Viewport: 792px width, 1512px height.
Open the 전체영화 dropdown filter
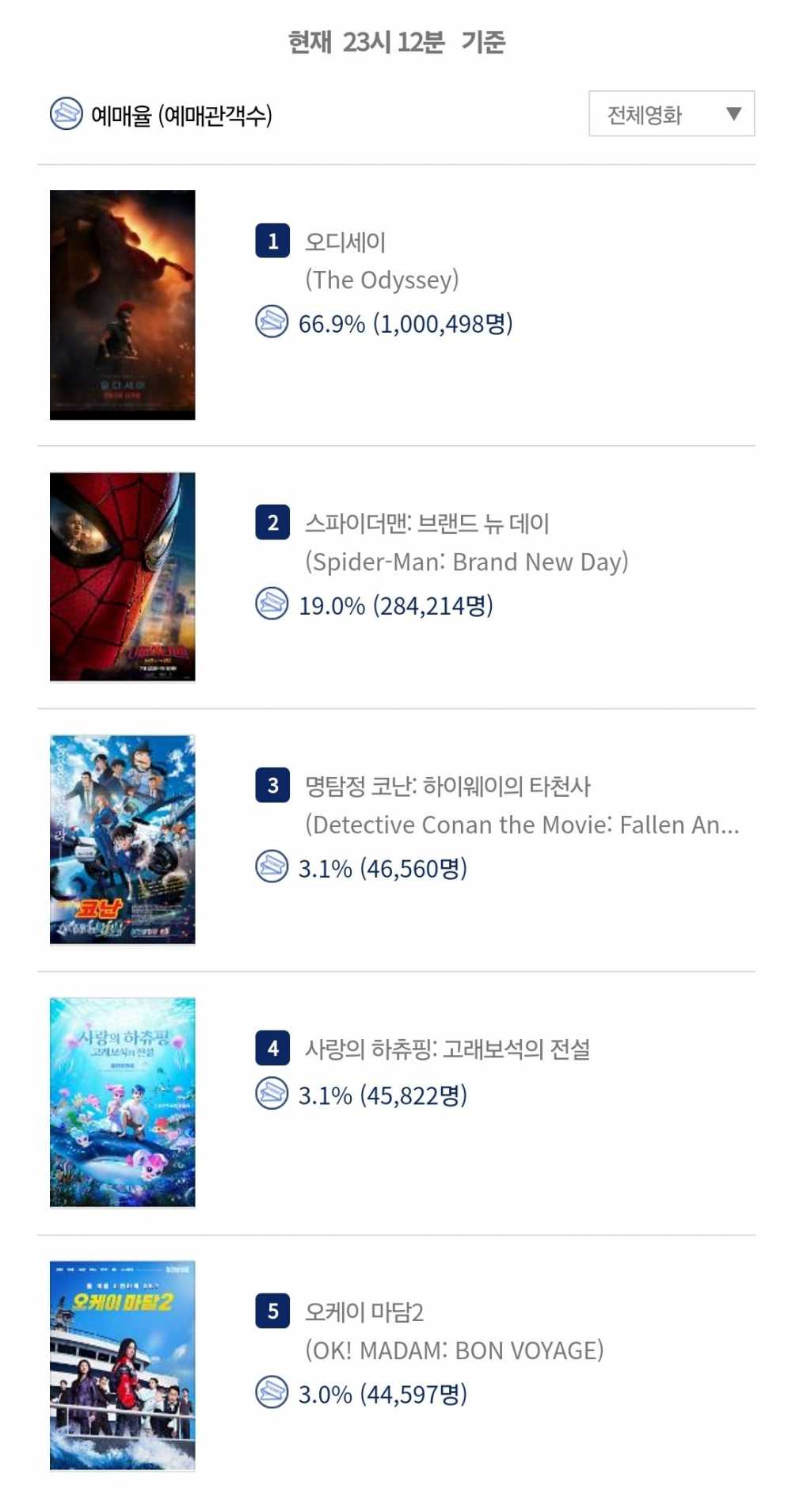(x=672, y=114)
